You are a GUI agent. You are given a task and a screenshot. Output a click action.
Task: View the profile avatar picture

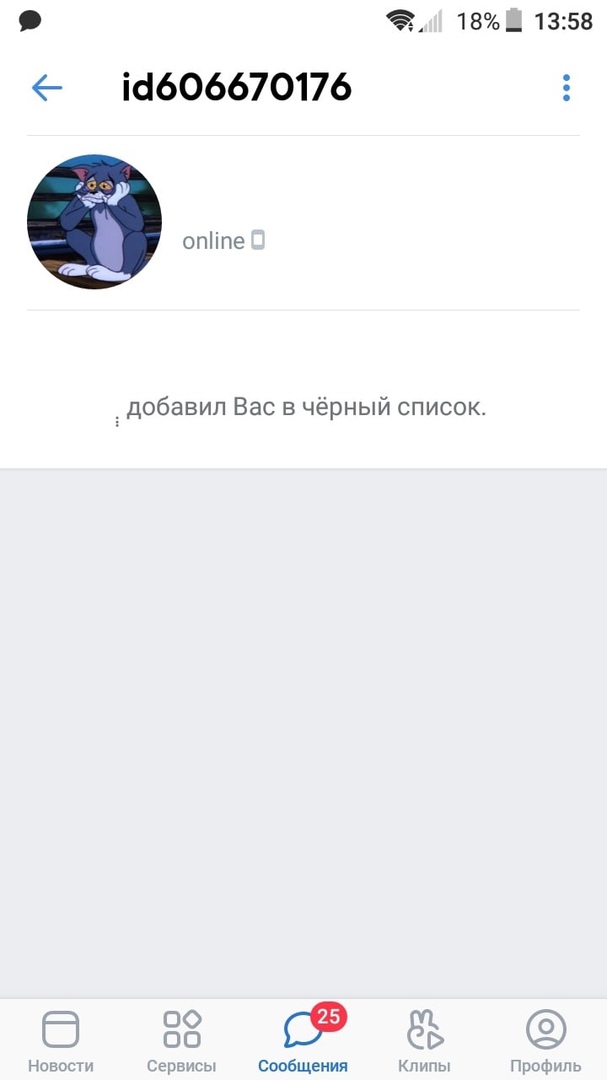[x=94, y=222]
